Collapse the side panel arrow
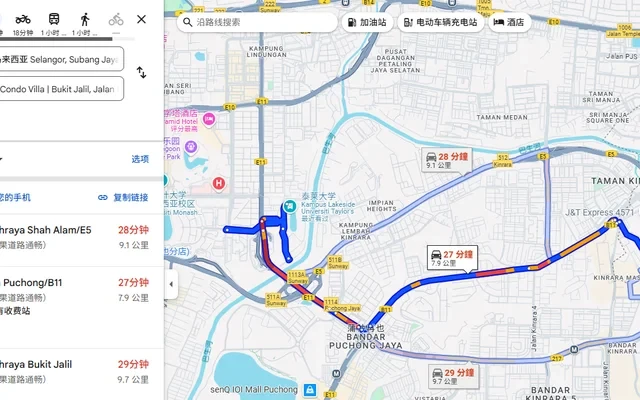The image size is (640, 400). (170, 284)
